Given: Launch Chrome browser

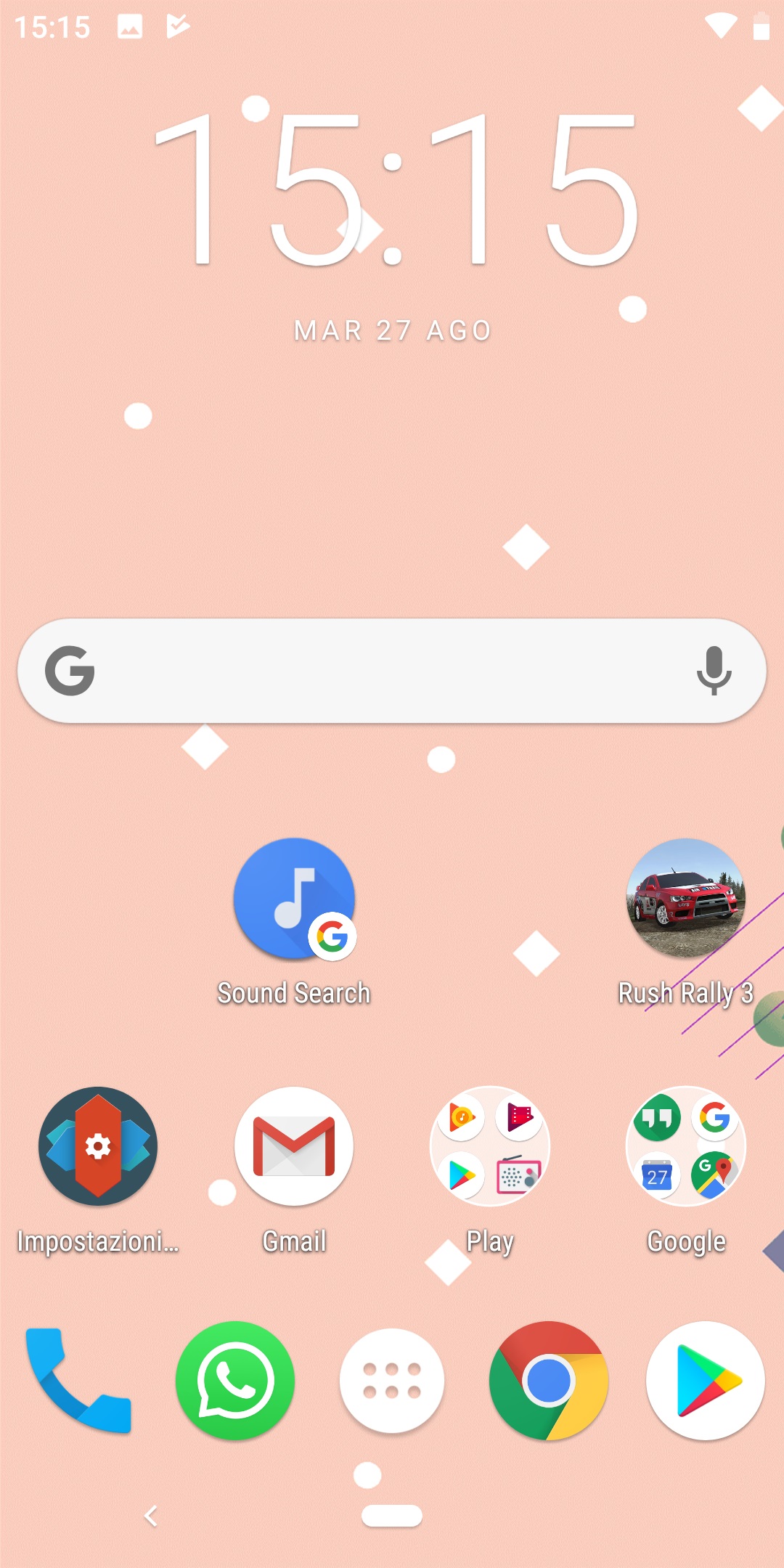Looking at the screenshot, I should [x=549, y=1381].
